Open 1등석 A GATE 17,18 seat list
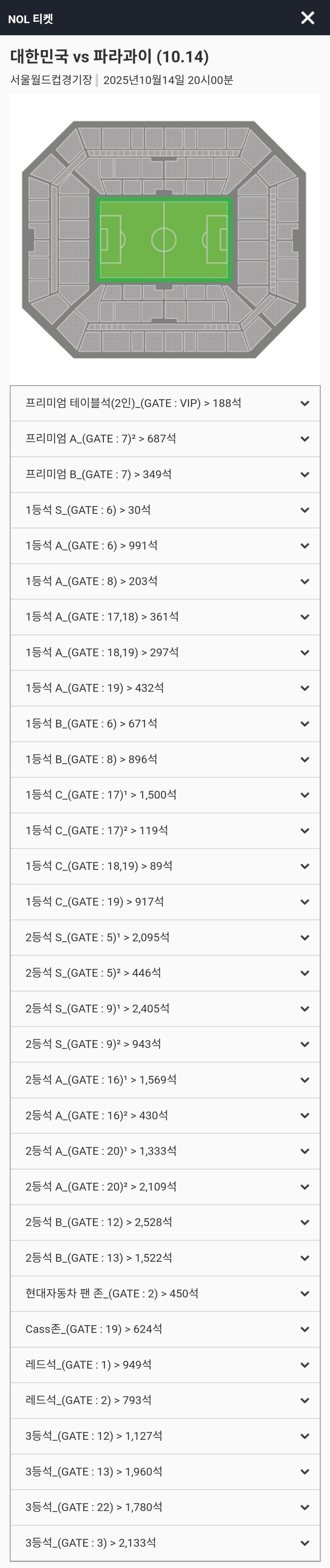Screen dimensions: 330x1568 pos(164,616)
